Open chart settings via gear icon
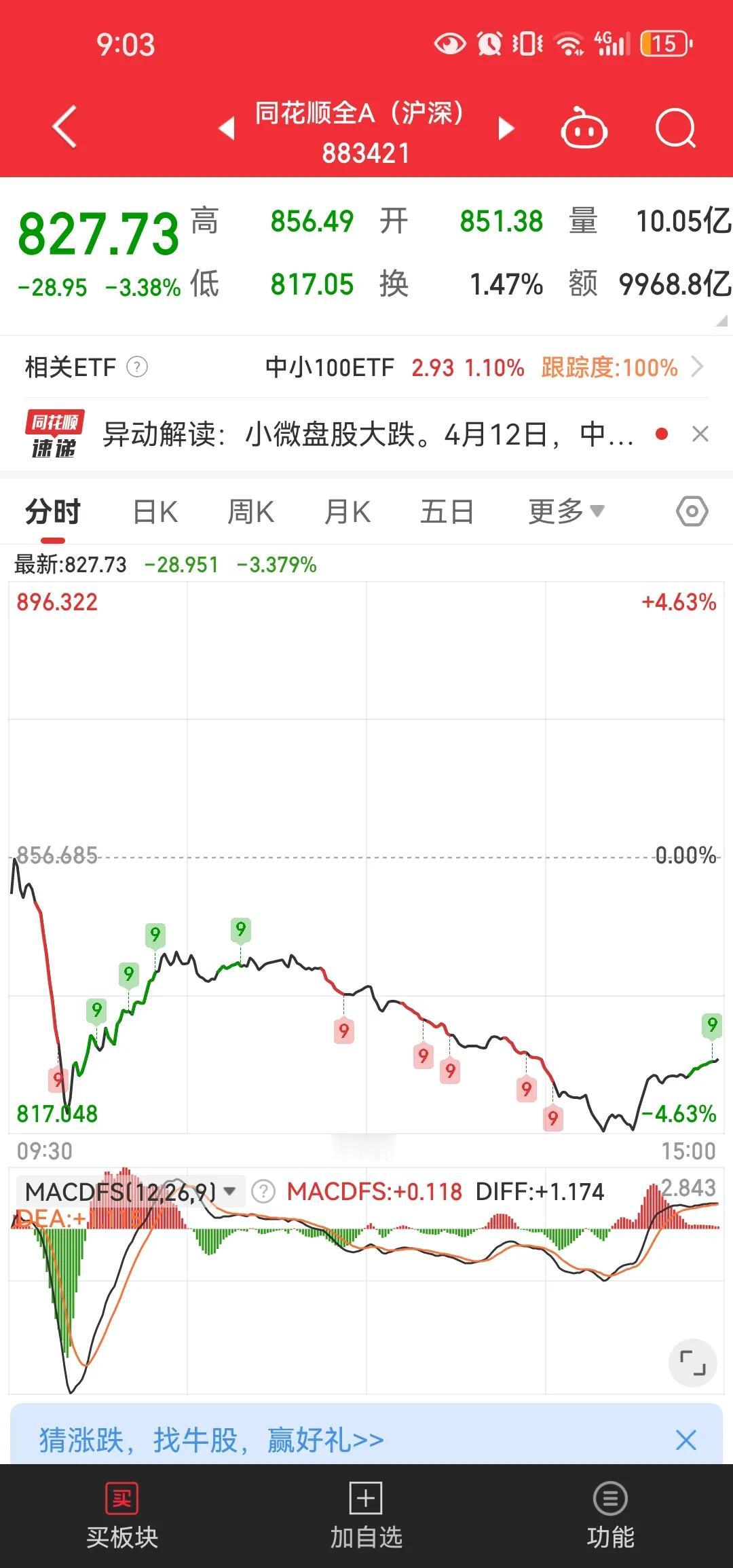The height and width of the screenshot is (1568, 733). (692, 511)
